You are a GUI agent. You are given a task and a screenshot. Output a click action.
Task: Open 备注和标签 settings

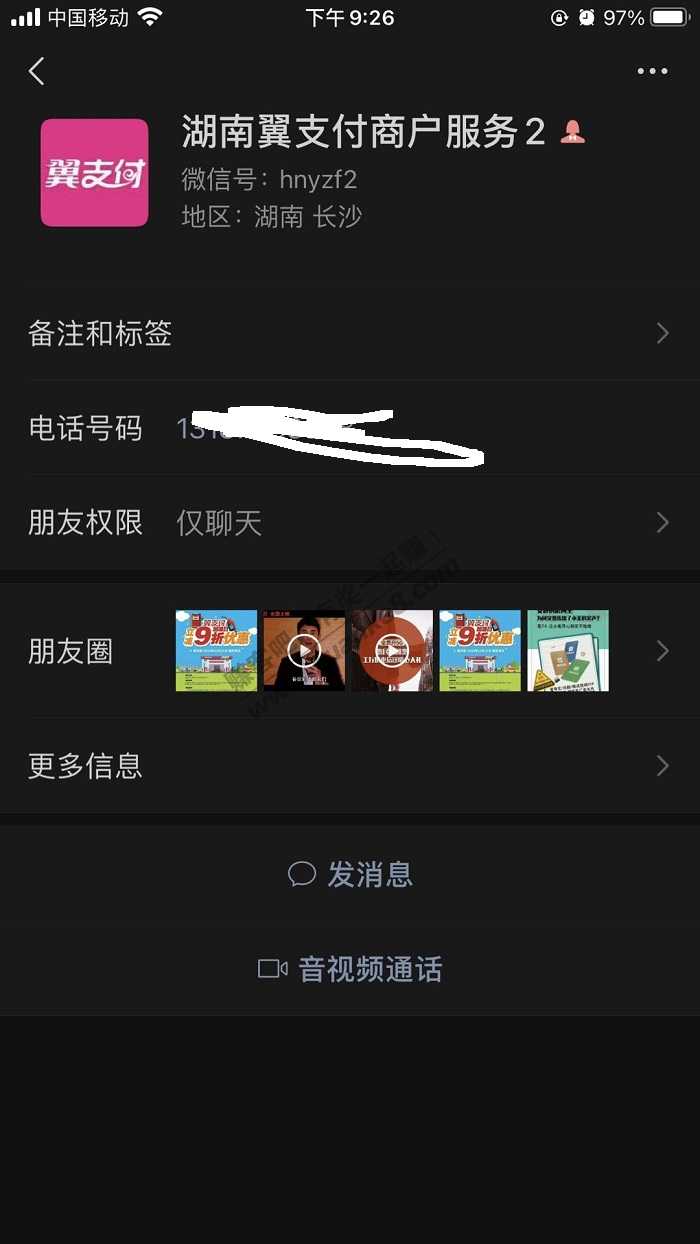(350, 333)
